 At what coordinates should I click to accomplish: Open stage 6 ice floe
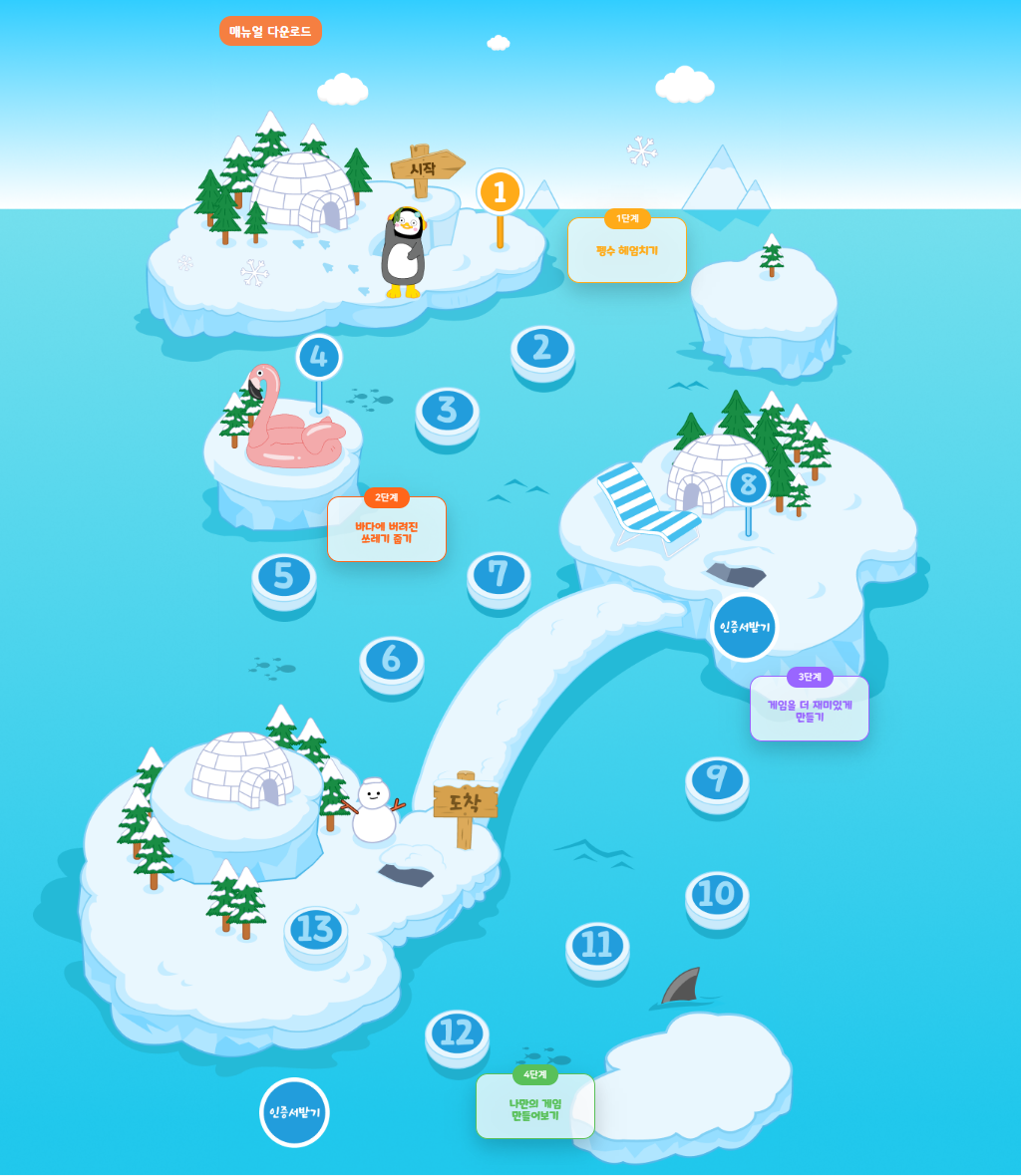(391, 660)
